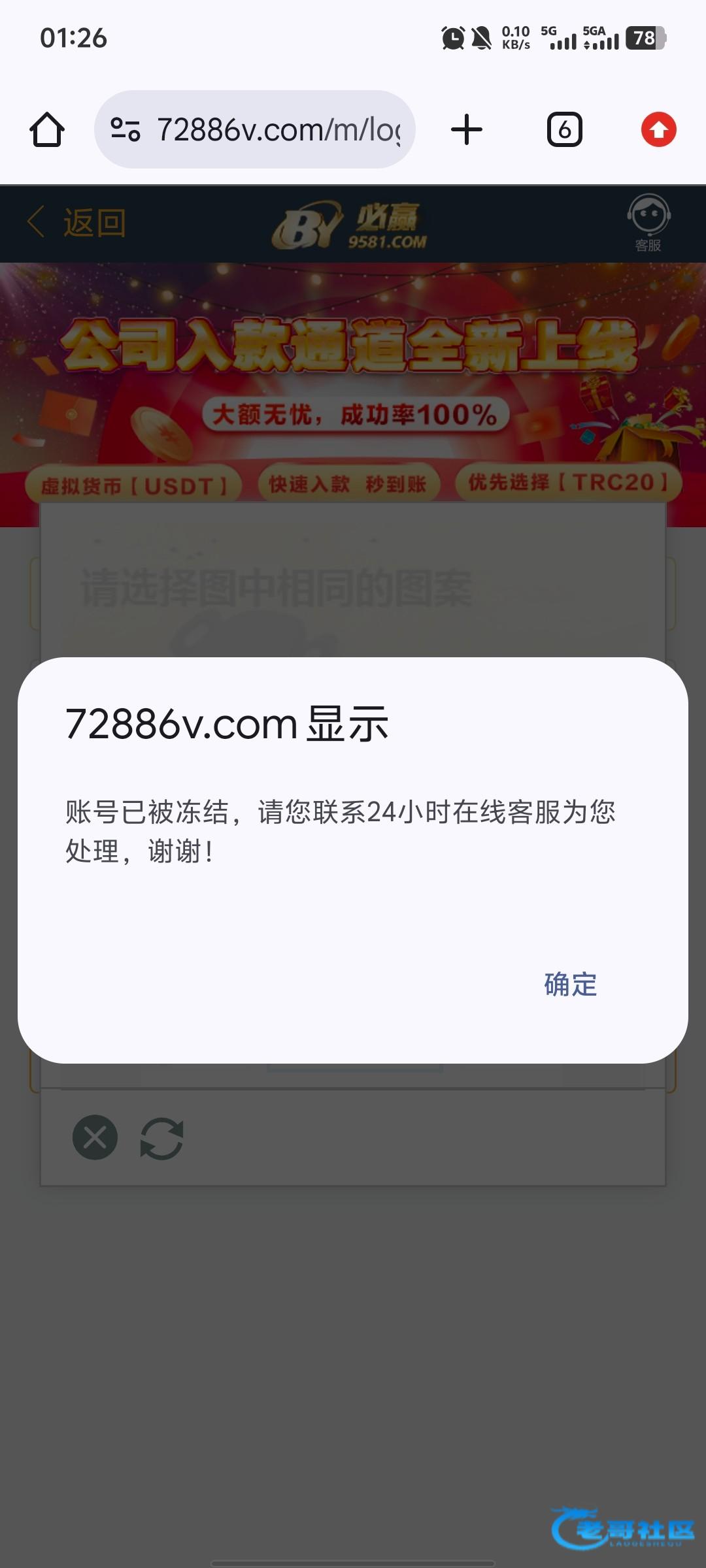
Task: Open the tab switcher showing 6
Action: pyautogui.click(x=564, y=129)
